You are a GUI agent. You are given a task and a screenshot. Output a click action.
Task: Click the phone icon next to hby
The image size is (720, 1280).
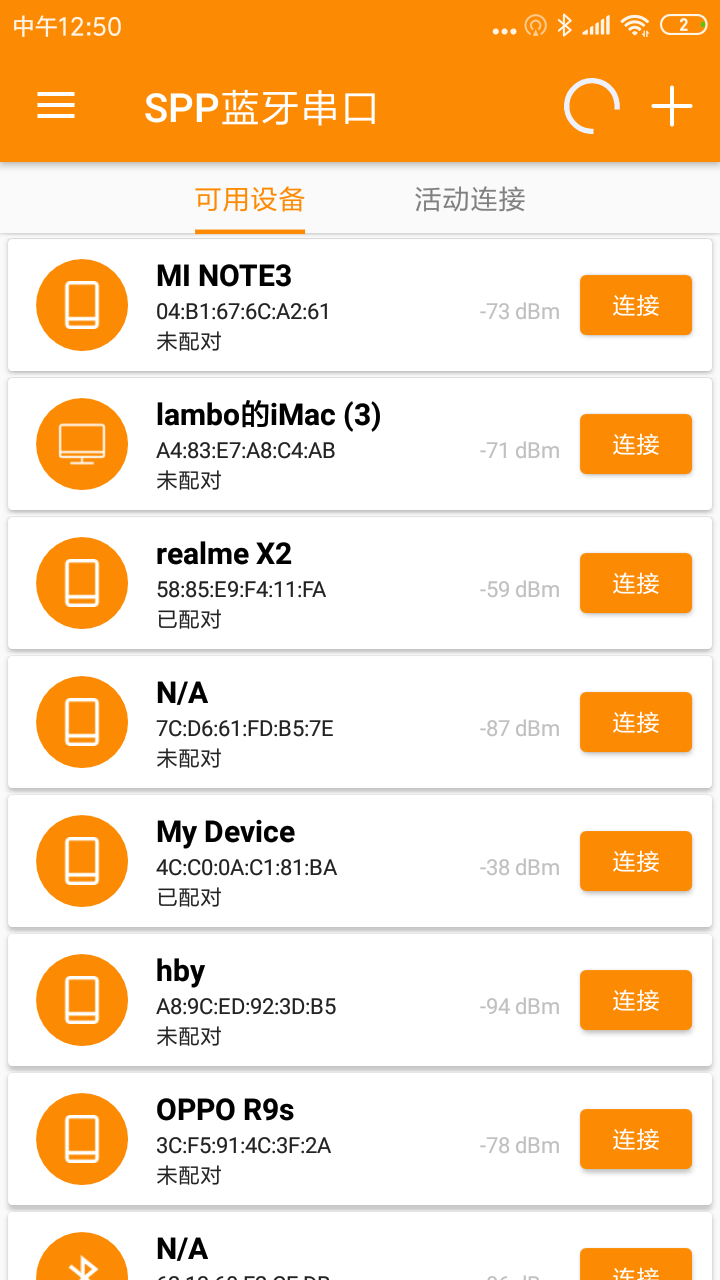click(81, 1000)
